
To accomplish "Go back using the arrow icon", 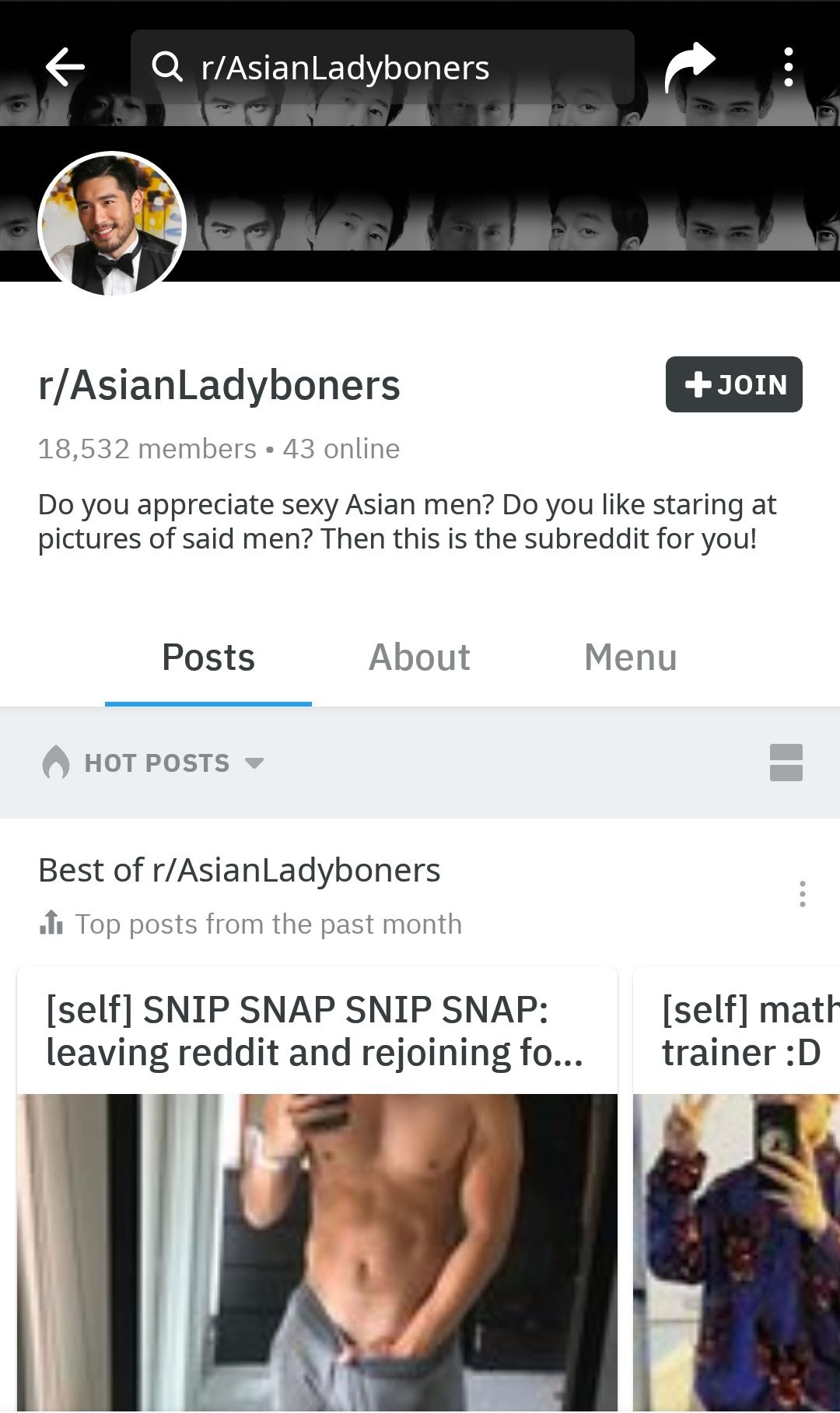I will click(x=65, y=67).
